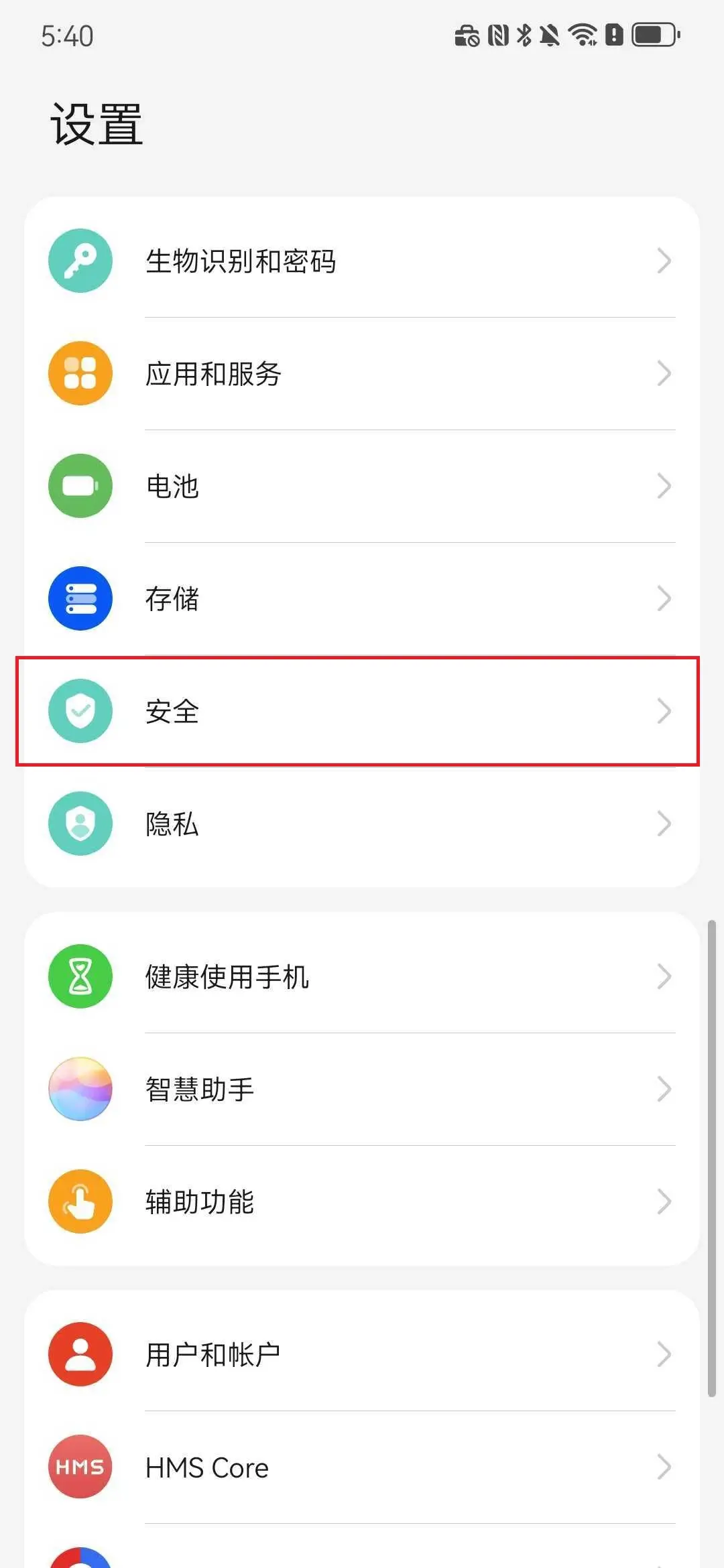
Task: Click the red 用户和帐户 account icon
Action: click(x=80, y=1354)
